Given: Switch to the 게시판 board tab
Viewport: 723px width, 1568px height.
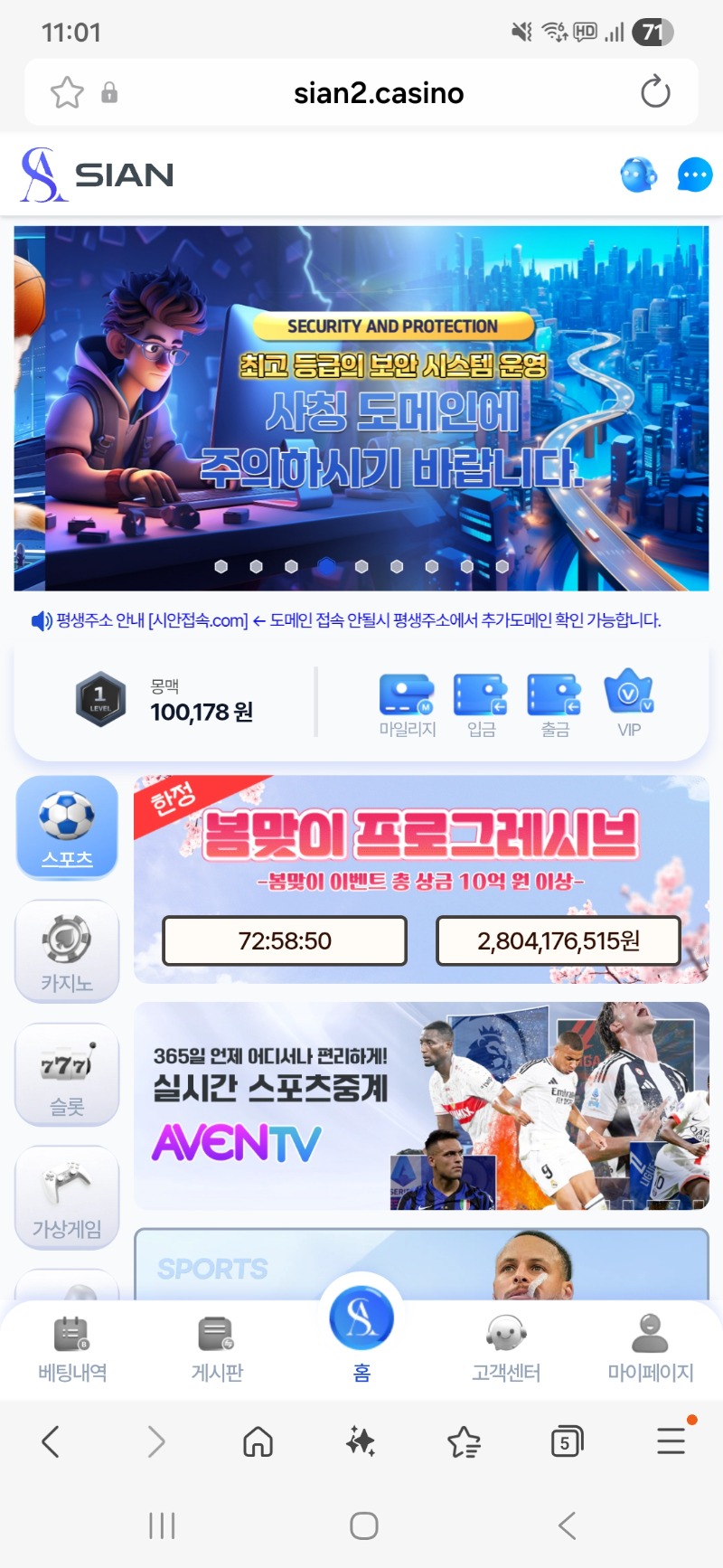Looking at the screenshot, I should (217, 1347).
